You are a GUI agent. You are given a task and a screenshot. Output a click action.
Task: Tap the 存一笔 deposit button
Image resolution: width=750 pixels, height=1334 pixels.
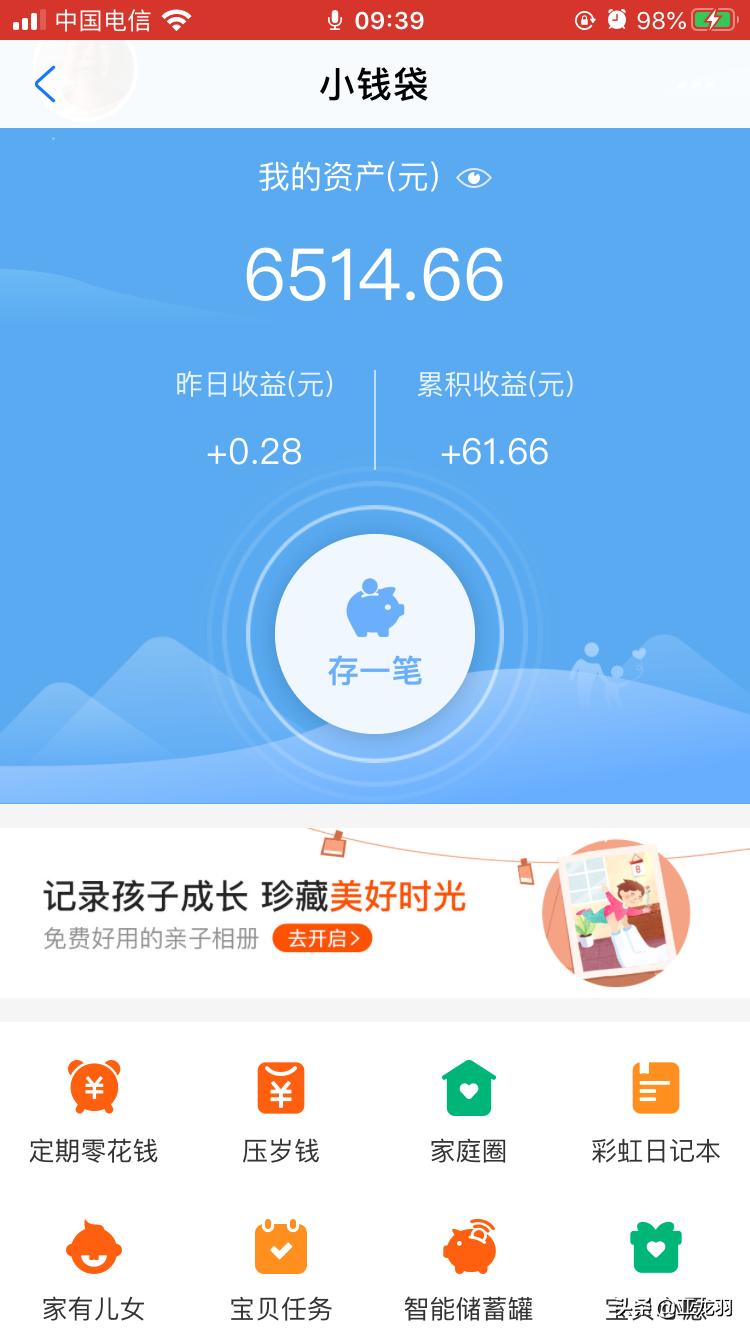[x=374, y=634]
